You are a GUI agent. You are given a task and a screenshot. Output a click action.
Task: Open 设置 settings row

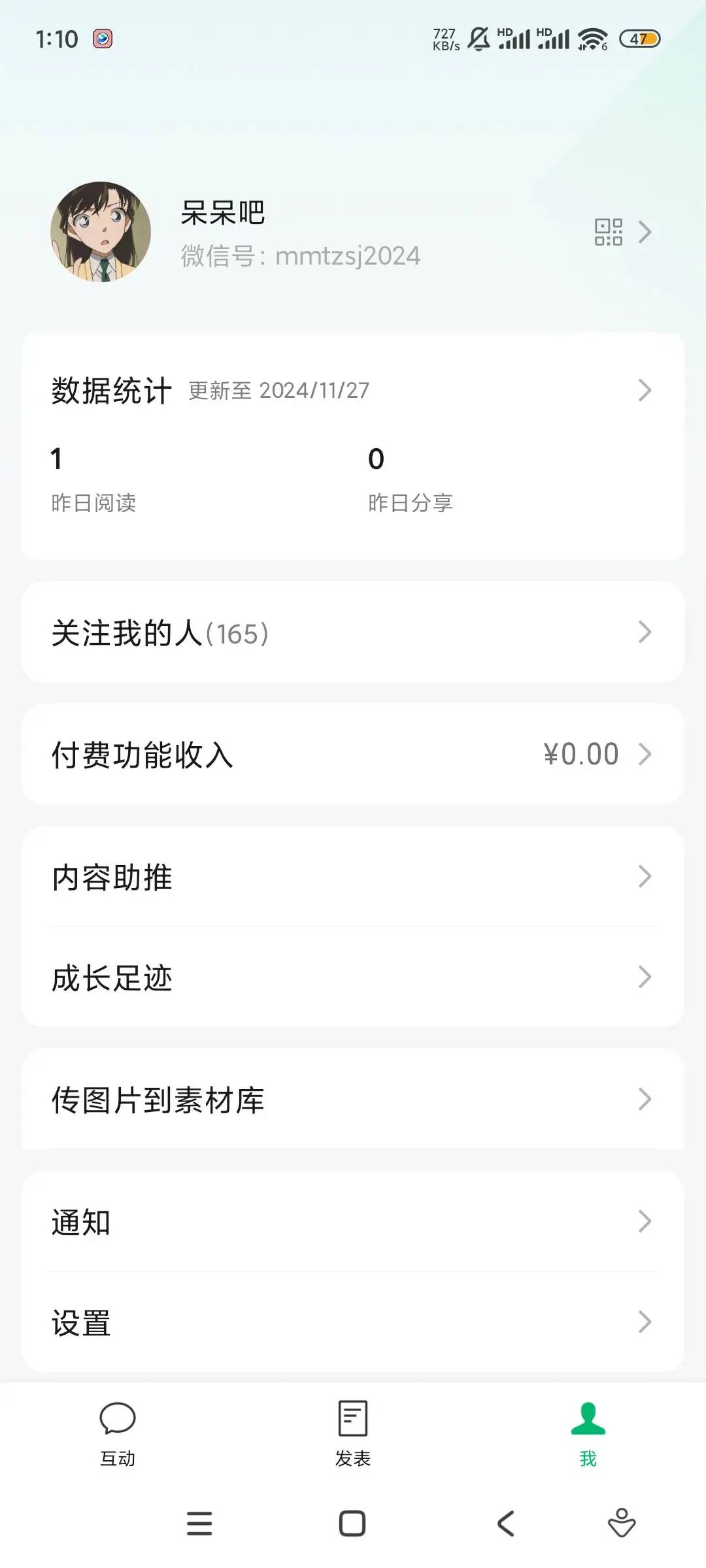tap(353, 1322)
